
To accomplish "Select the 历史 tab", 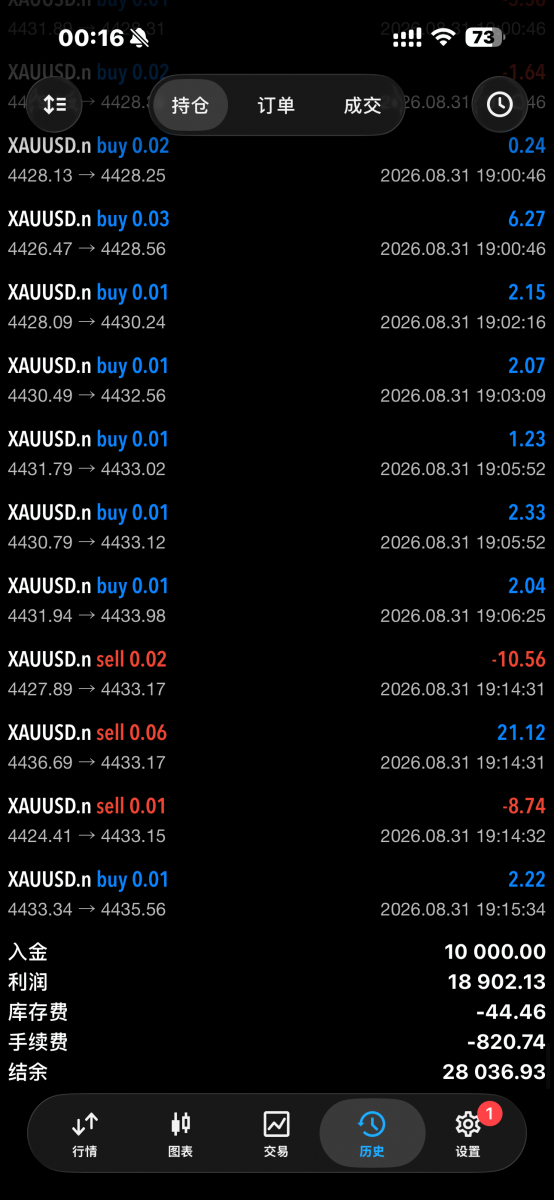I will point(372,1134).
